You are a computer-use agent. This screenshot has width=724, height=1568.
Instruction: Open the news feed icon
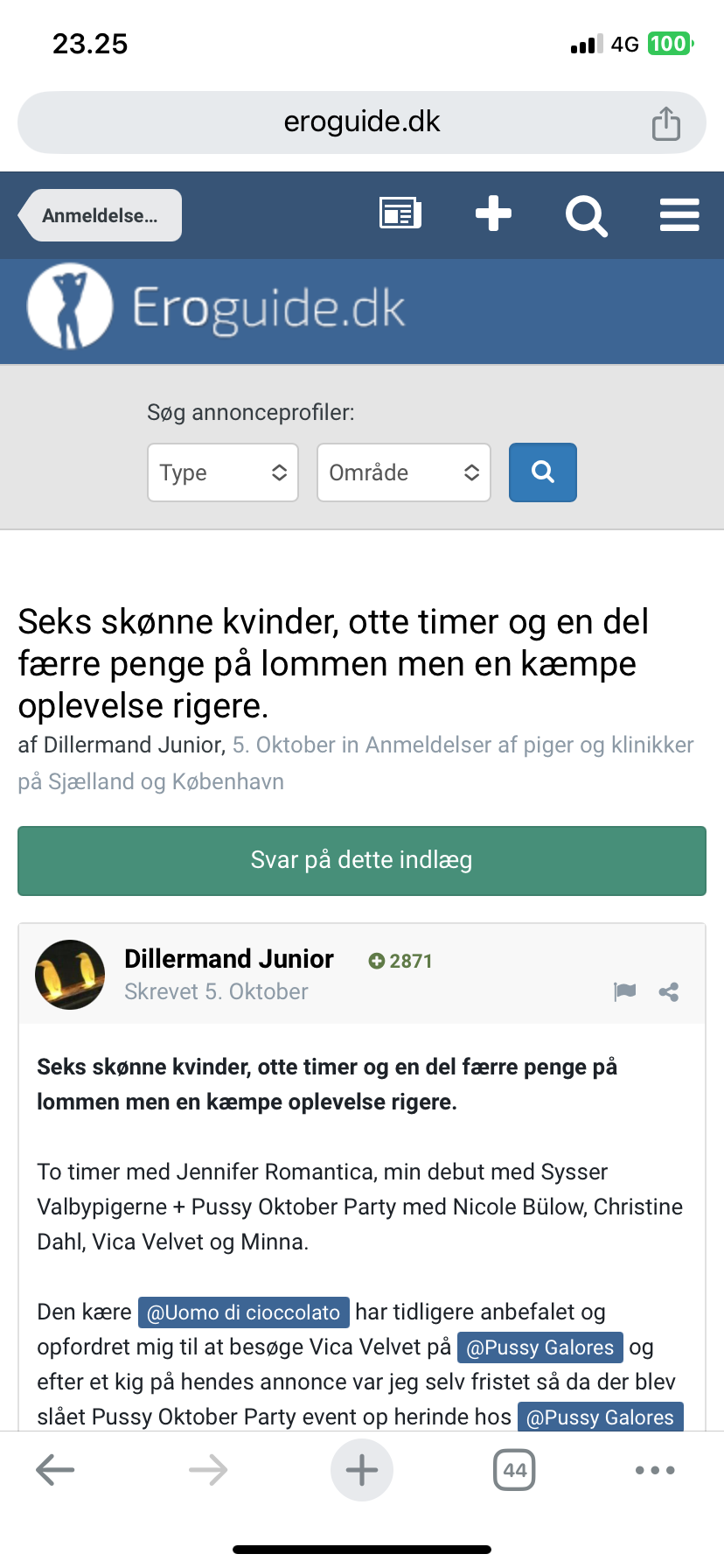tap(400, 213)
